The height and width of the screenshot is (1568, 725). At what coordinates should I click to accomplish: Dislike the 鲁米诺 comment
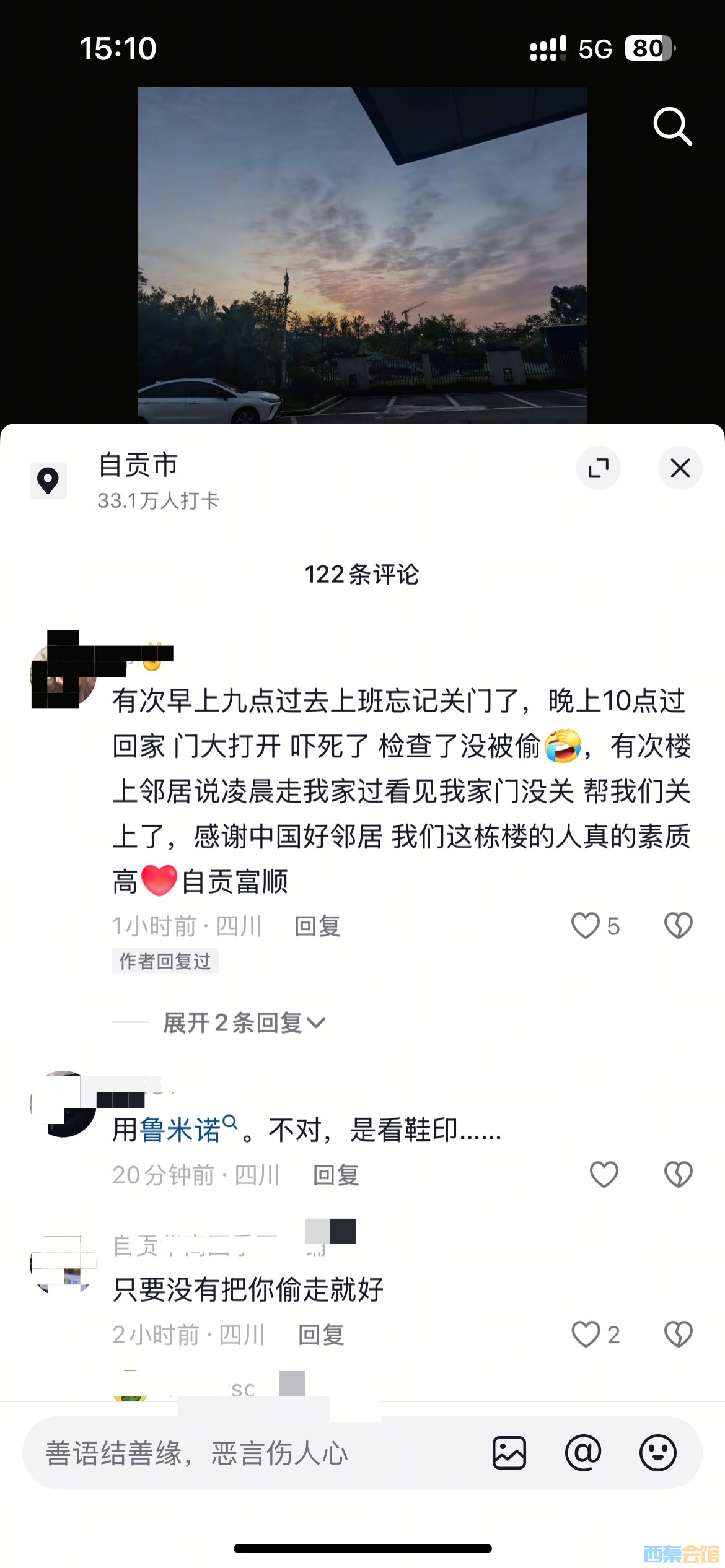(678, 1174)
